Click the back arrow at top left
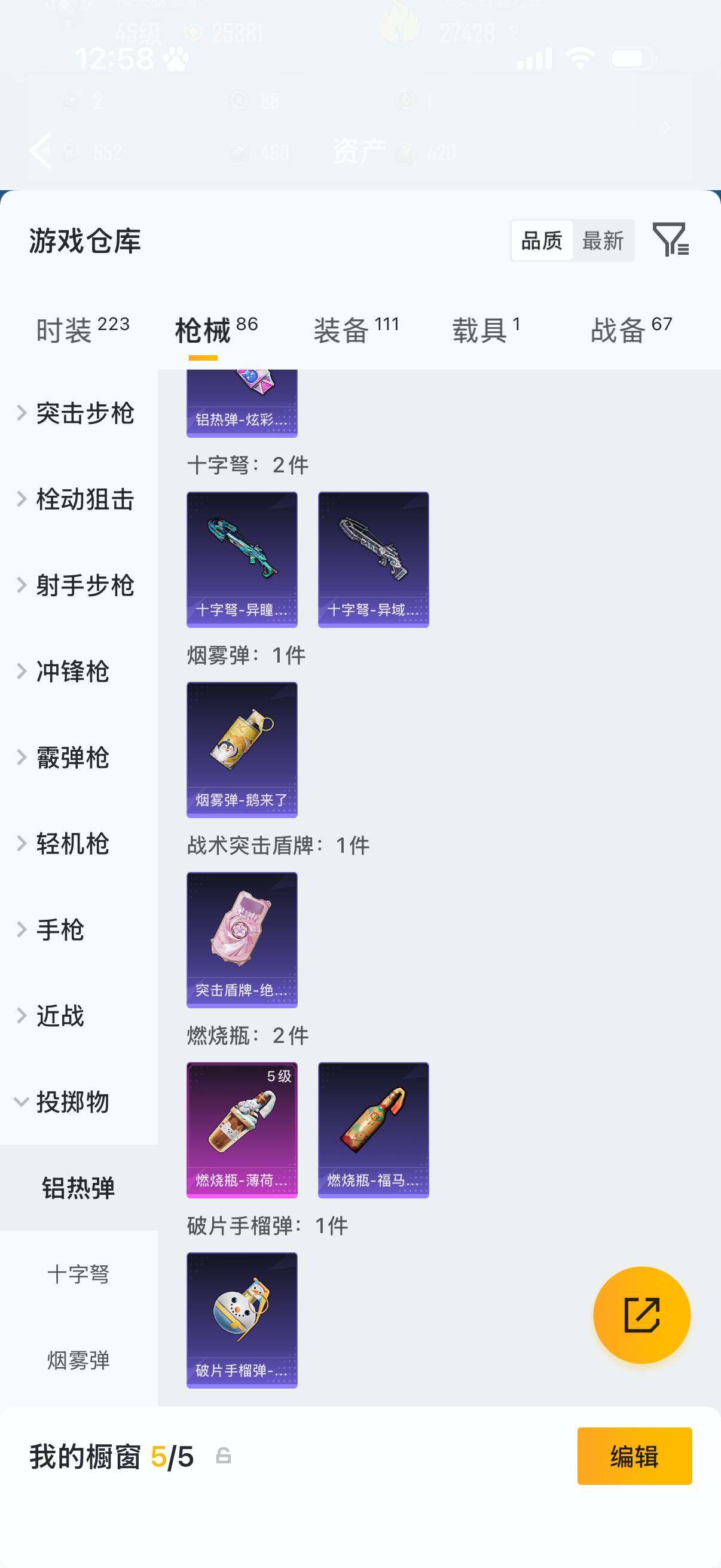Viewport: 721px width, 1568px height. (41, 150)
